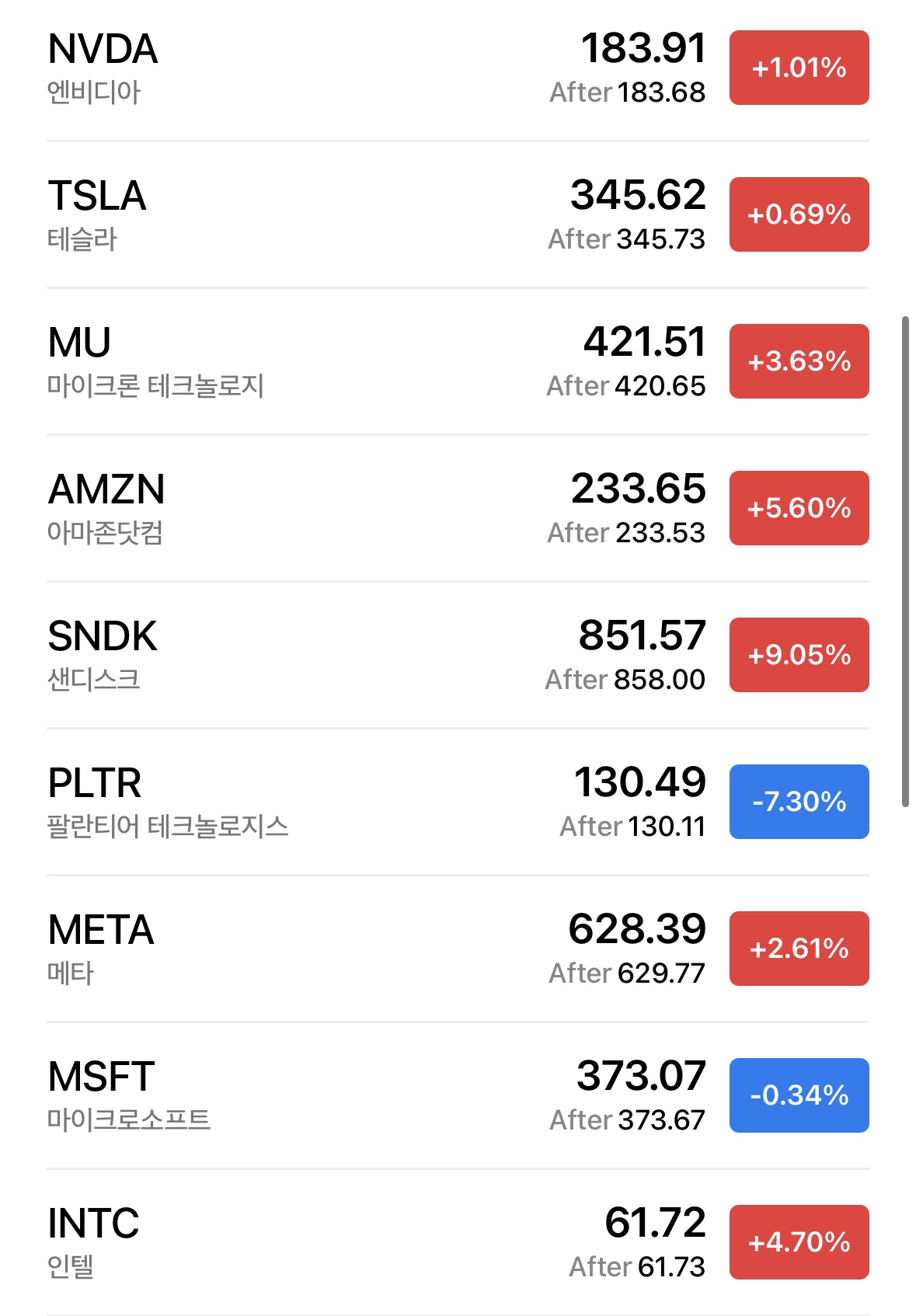Viewport: 916px width, 1316px height.
Task: Toggle META's +2.61% change badge
Action: pyautogui.click(x=799, y=949)
